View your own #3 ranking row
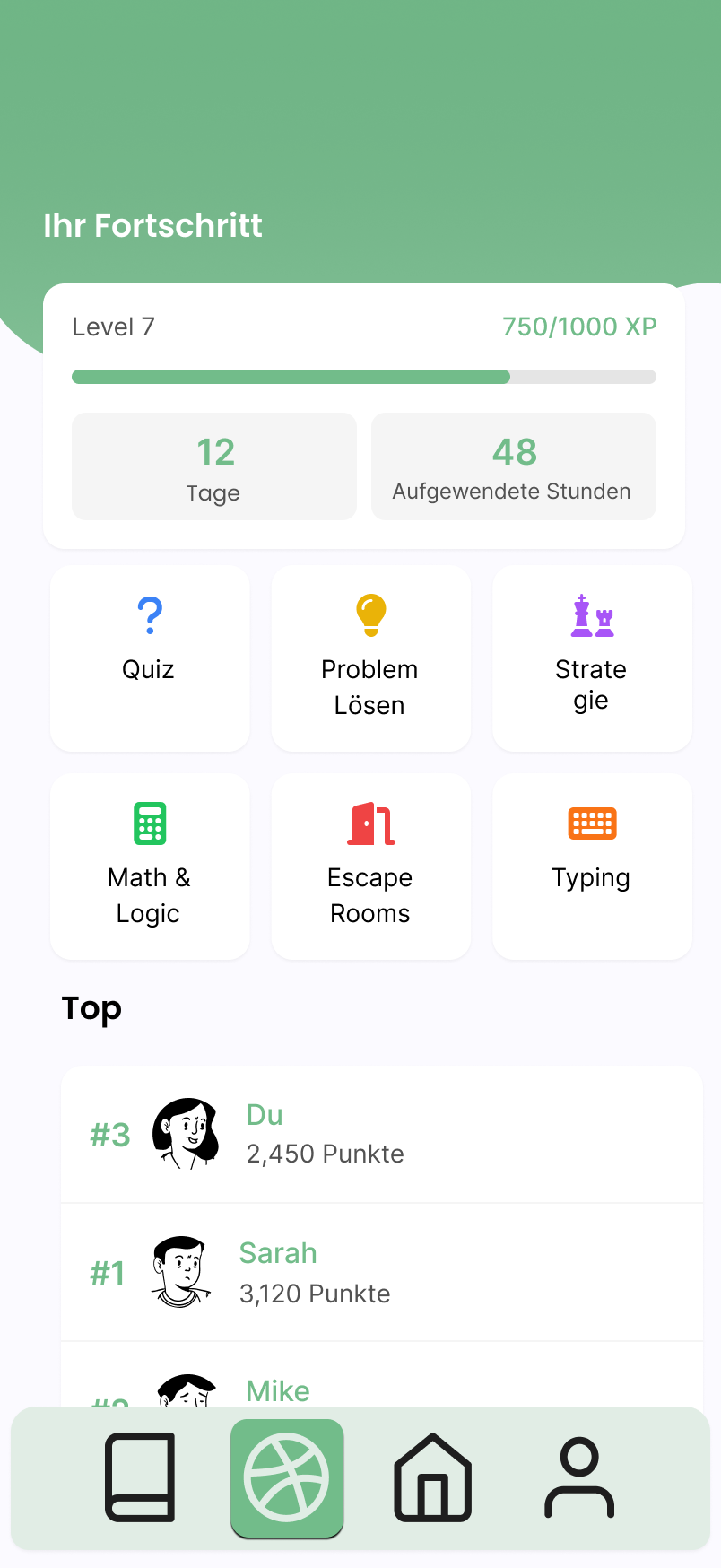The image size is (721, 1568). click(x=381, y=1134)
